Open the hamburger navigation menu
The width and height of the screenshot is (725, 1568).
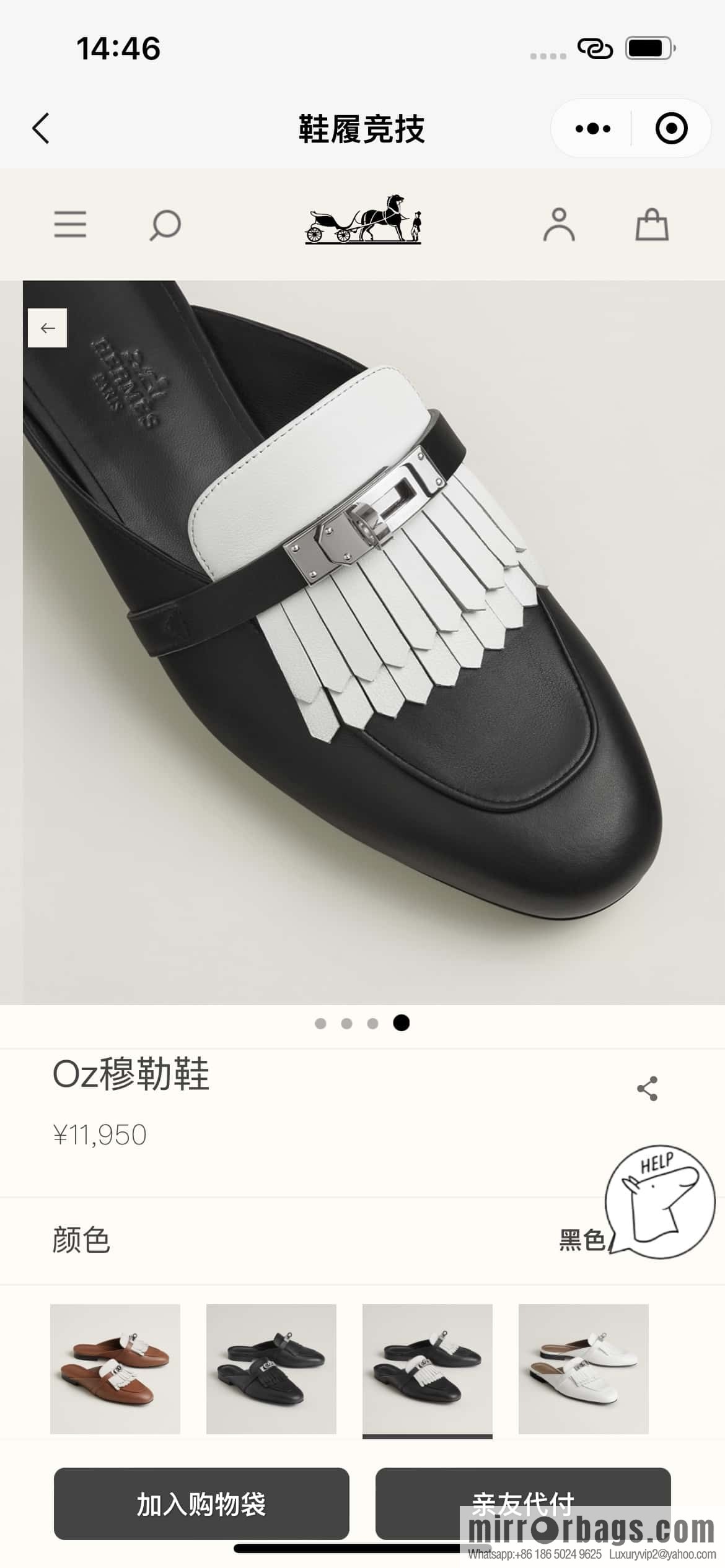click(70, 224)
